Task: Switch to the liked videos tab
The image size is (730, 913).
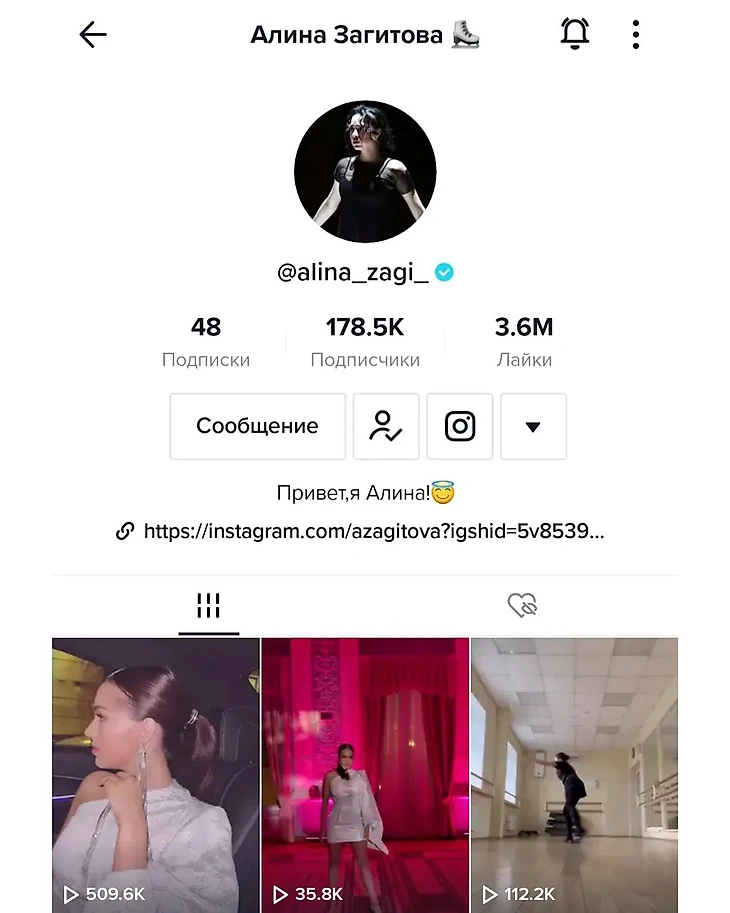Action: 522,605
